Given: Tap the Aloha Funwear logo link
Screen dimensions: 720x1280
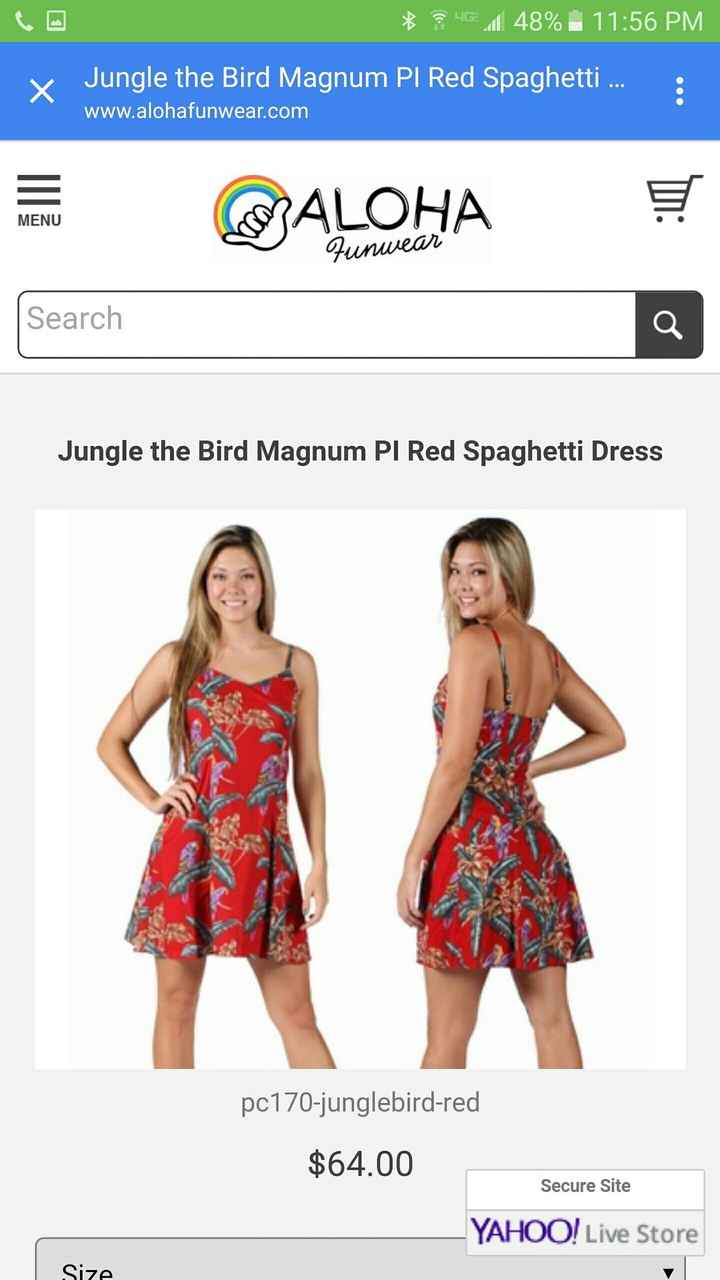Looking at the screenshot, I should (x=352, y=219).
